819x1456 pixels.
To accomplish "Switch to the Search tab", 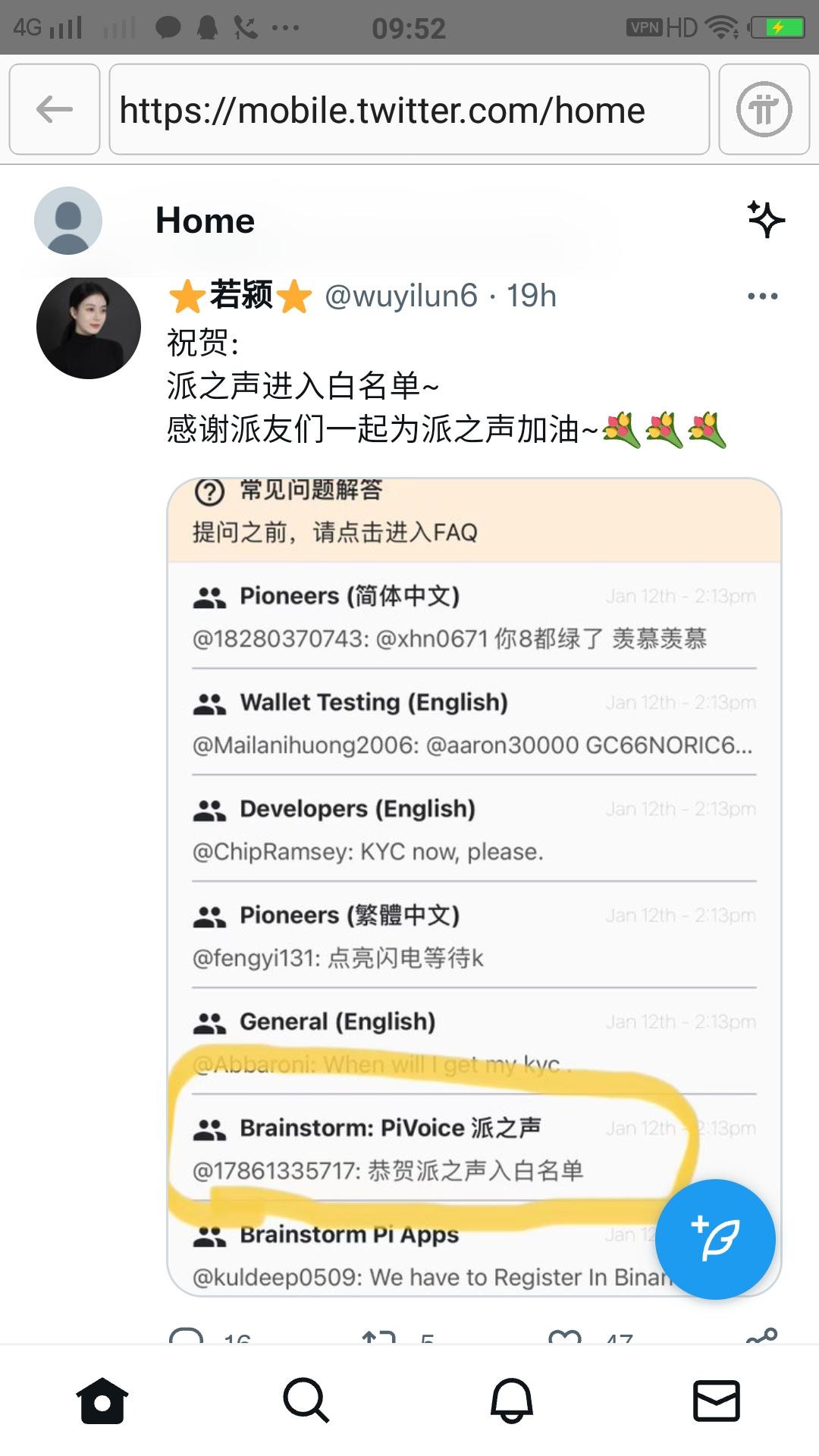I will click(x=306, y=1400).
